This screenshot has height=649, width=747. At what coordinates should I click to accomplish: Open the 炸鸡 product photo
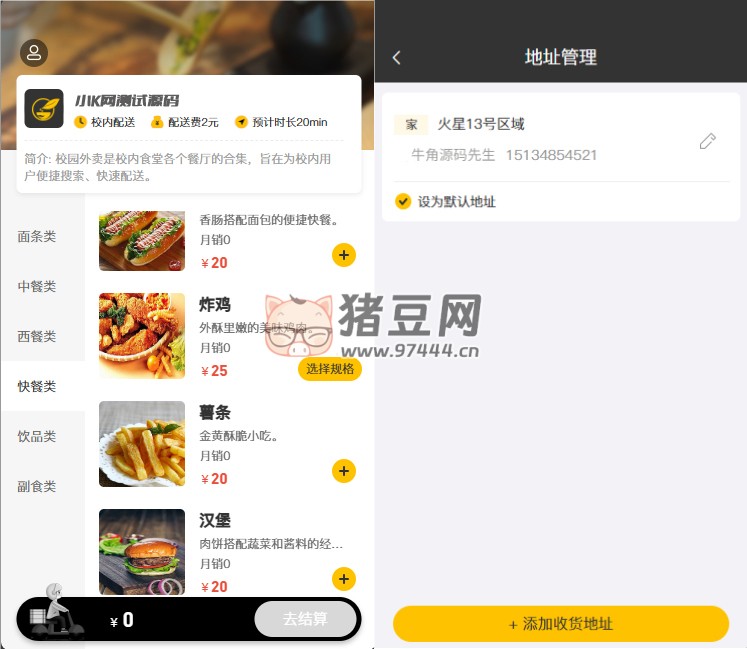pyautogui.click(x=142, y=336)
